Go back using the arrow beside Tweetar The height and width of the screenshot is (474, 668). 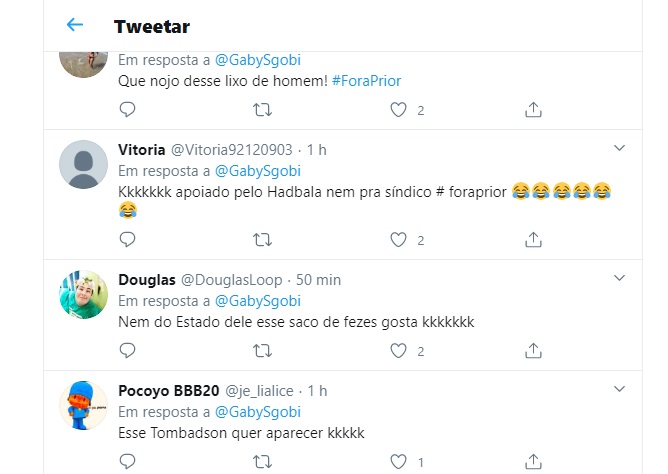[74, 25]
